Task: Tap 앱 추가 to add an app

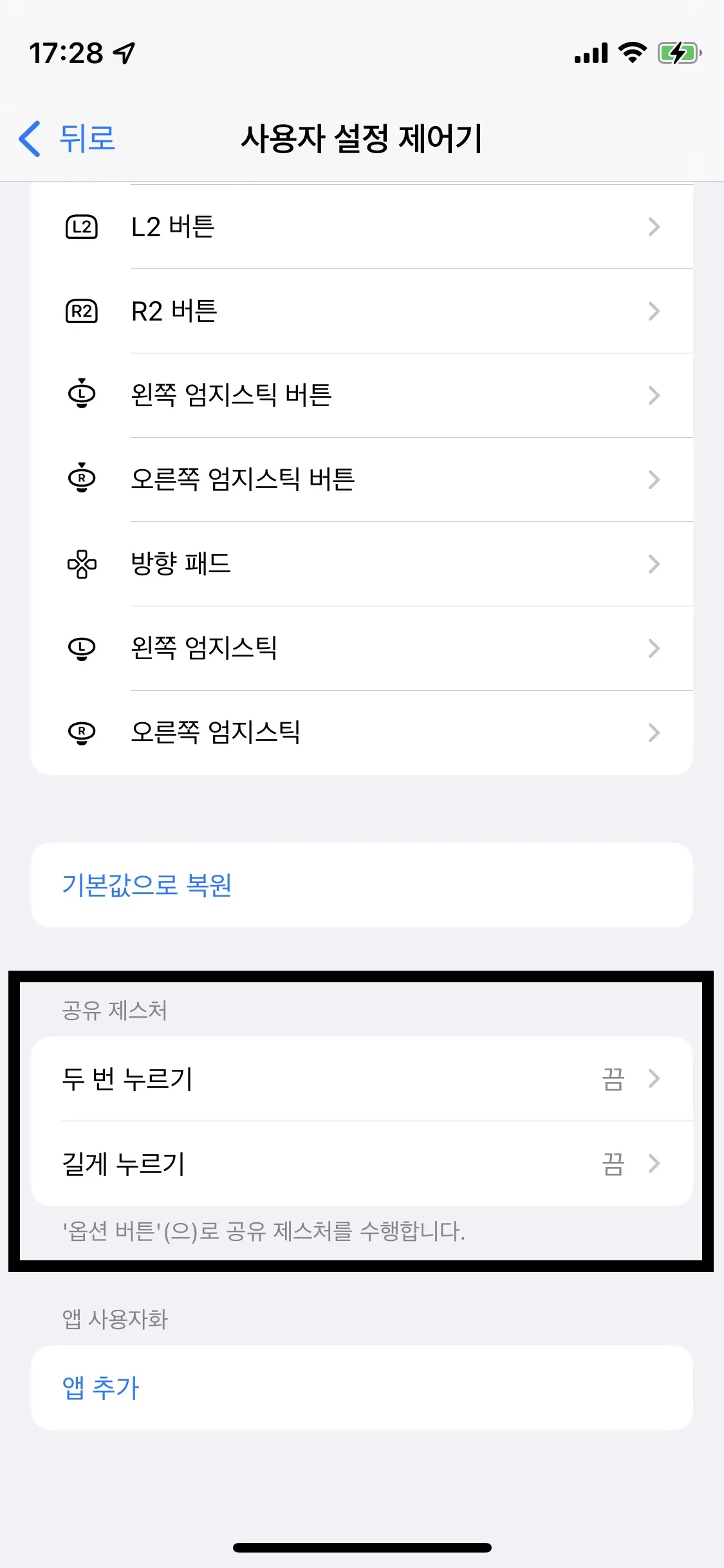Action: tap(101, 1388)
